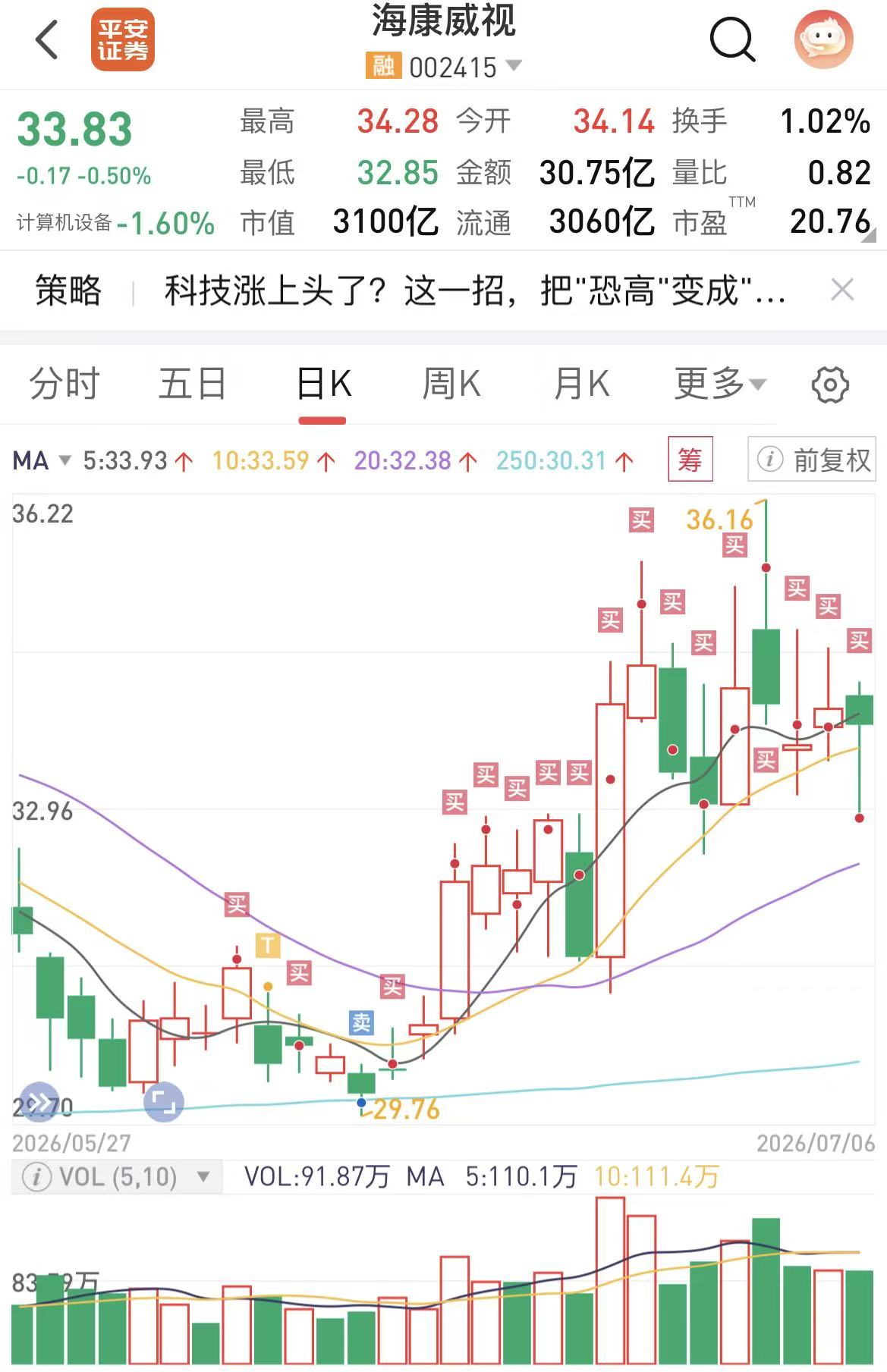This screenshot has width=887, height=1372.
Task: Open chart settings gear icon
Action: [x=830, y=385]
